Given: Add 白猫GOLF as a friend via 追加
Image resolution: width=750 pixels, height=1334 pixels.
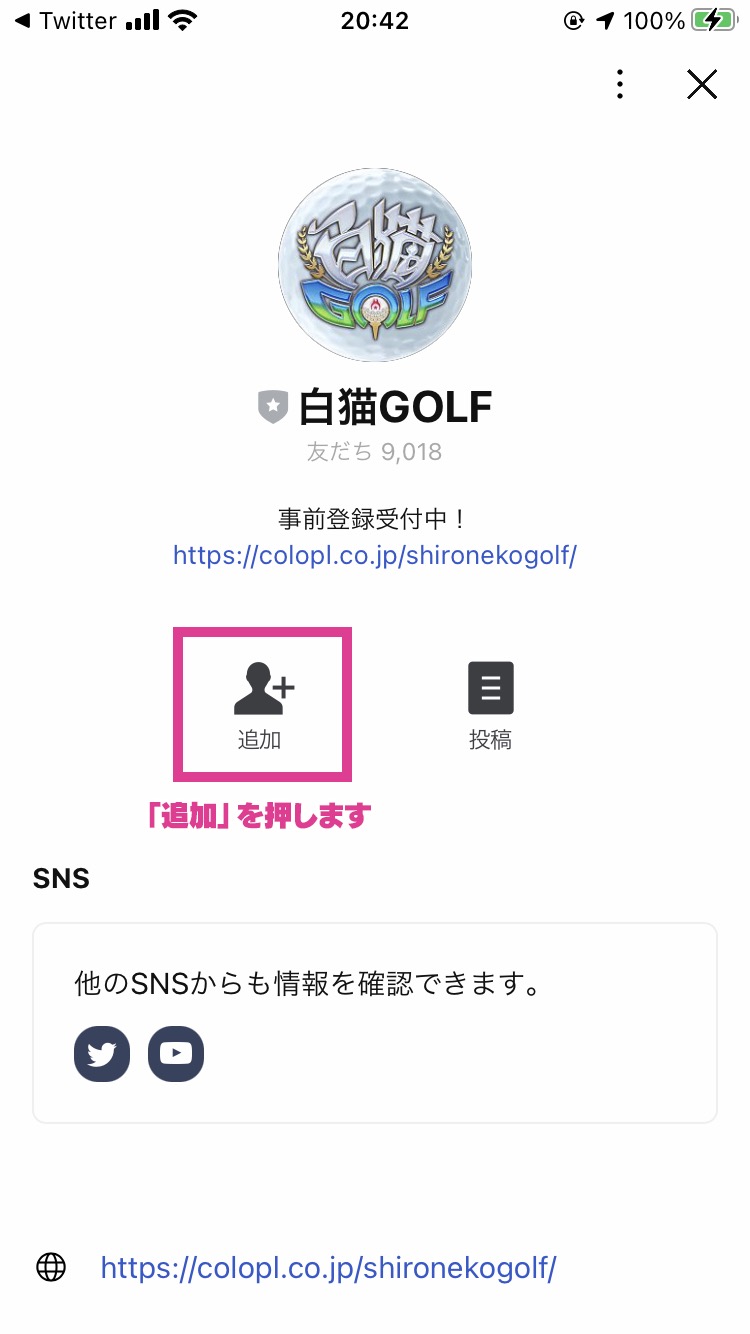Looking at the screenshot, I should coord(262,705).
